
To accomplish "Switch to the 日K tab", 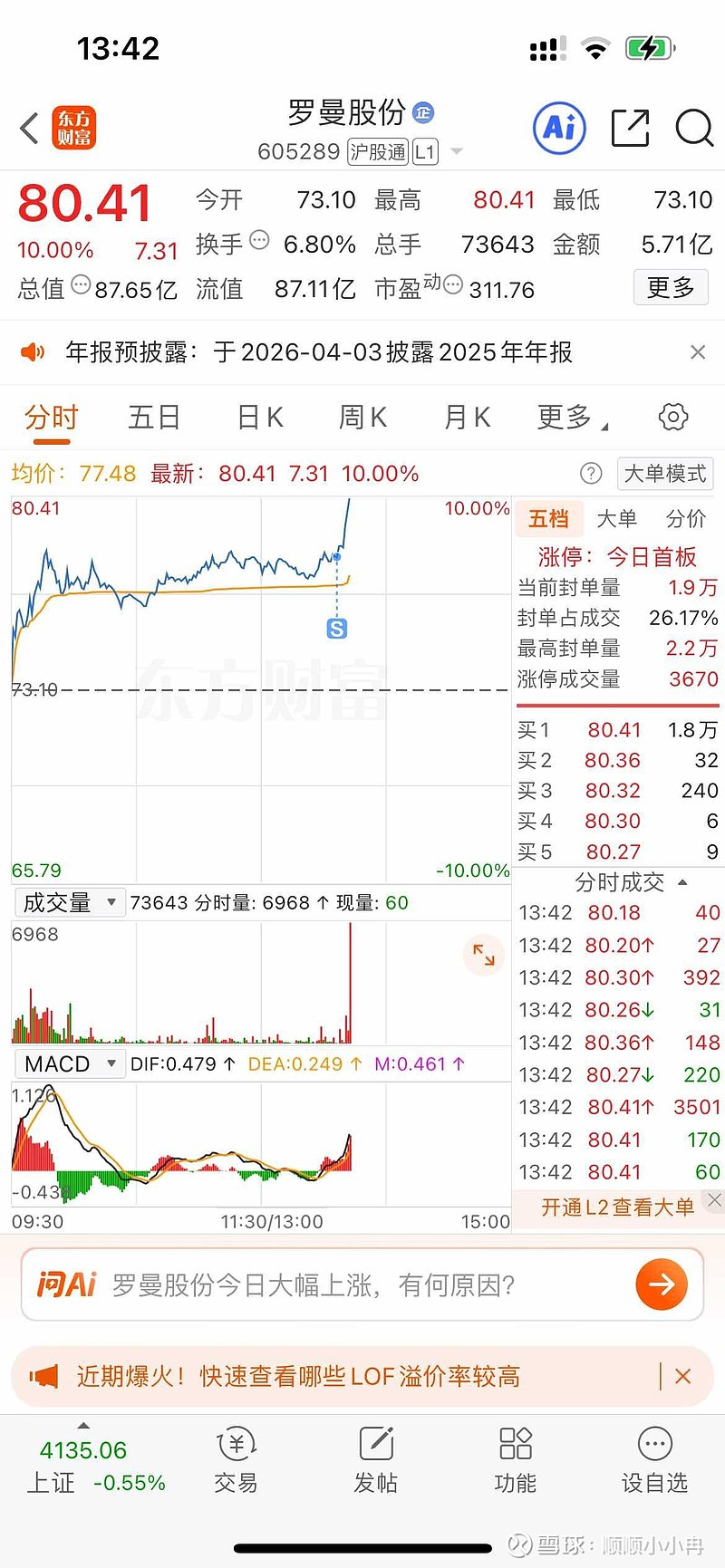I will click(258, 416).
